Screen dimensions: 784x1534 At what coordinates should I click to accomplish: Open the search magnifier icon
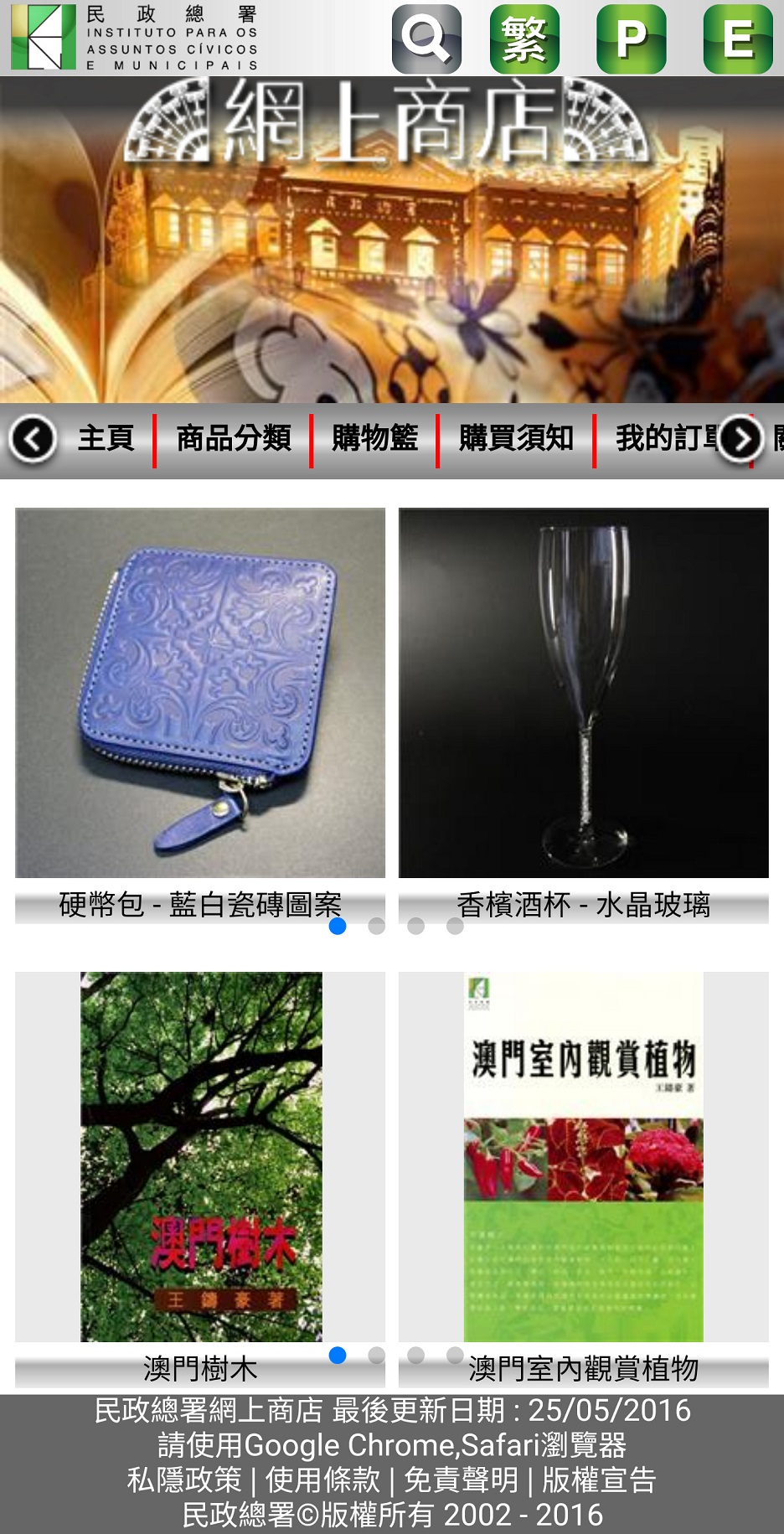[426, 39]
